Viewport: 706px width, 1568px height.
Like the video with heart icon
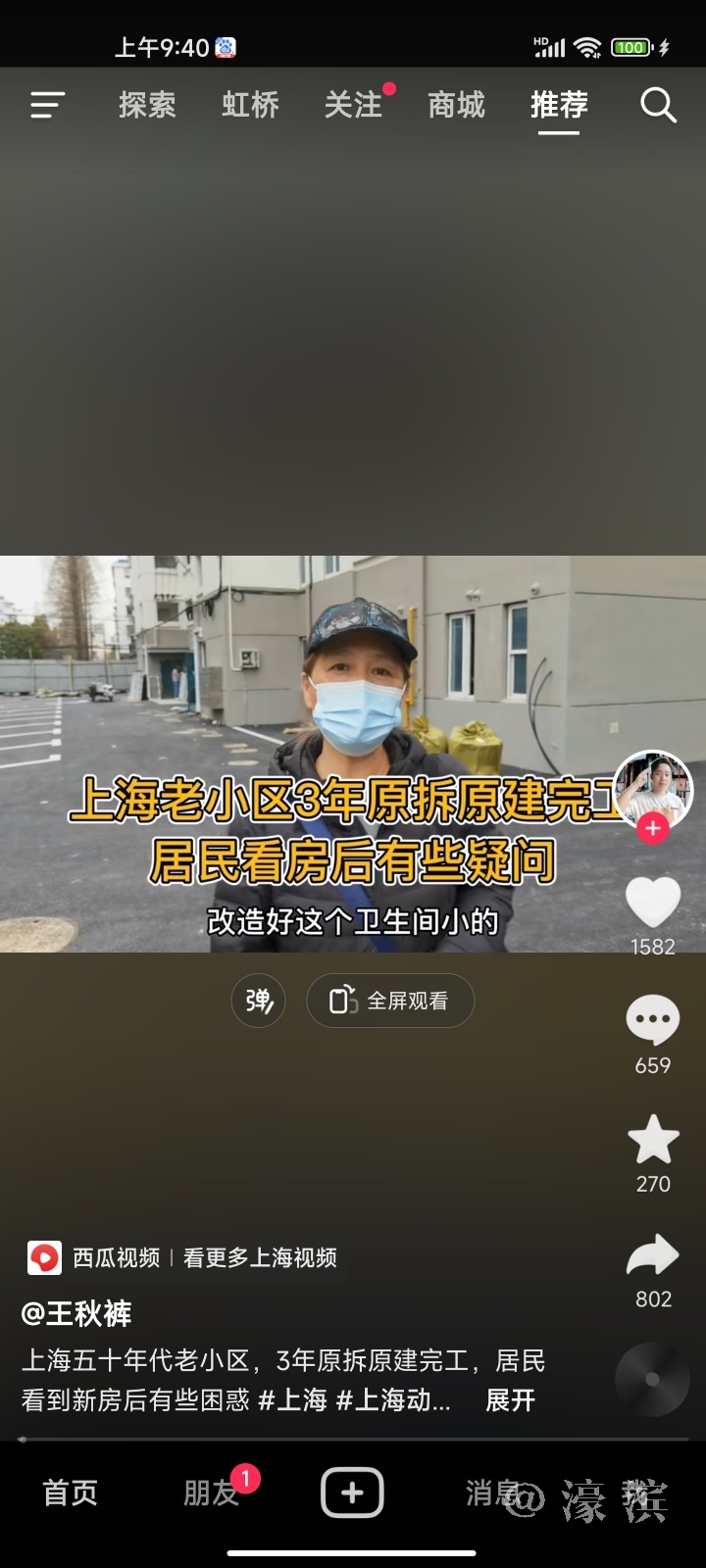tap(653, 902)
